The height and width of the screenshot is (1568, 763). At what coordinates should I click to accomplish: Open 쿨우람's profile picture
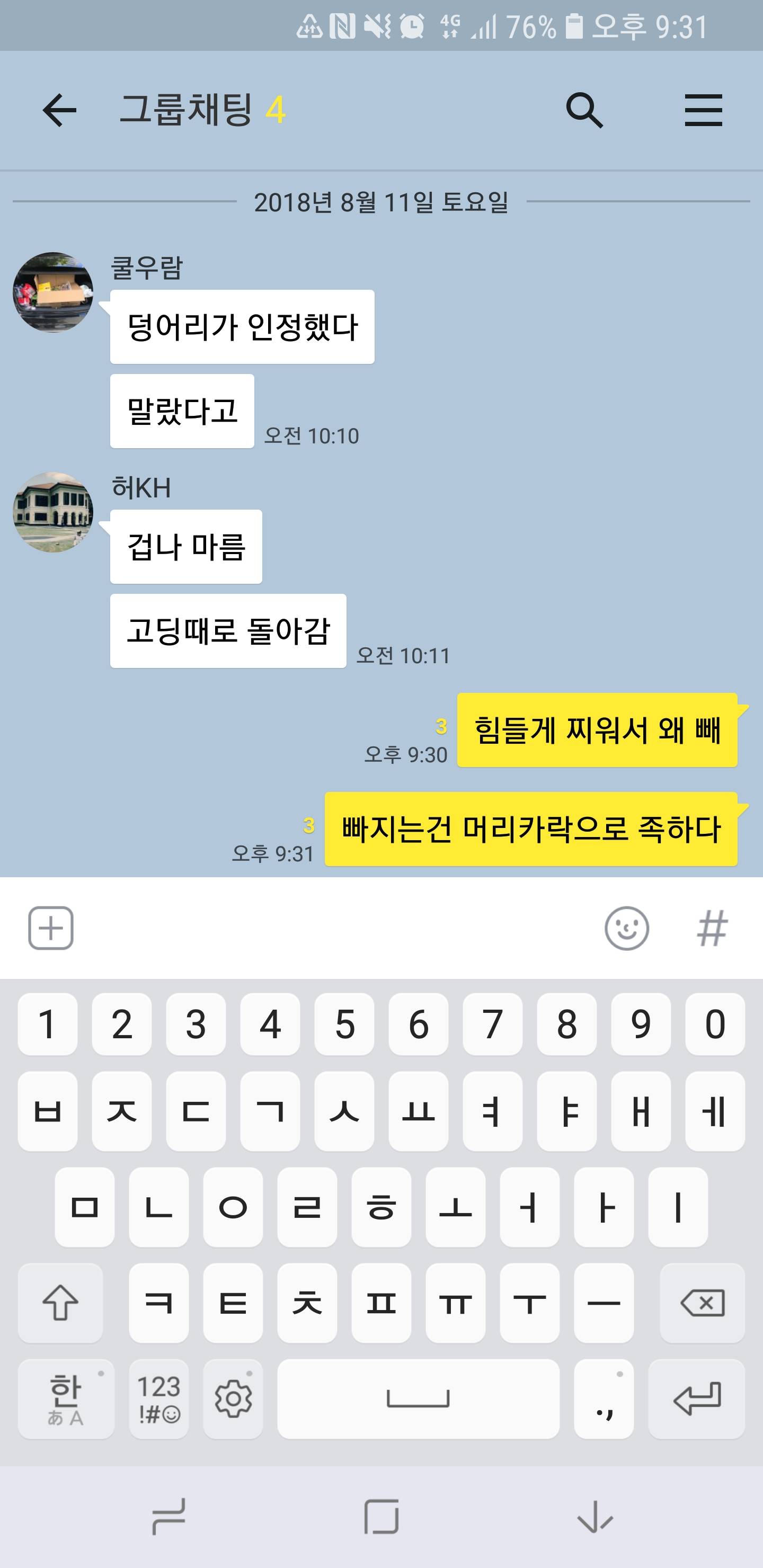tap(53, 292)
